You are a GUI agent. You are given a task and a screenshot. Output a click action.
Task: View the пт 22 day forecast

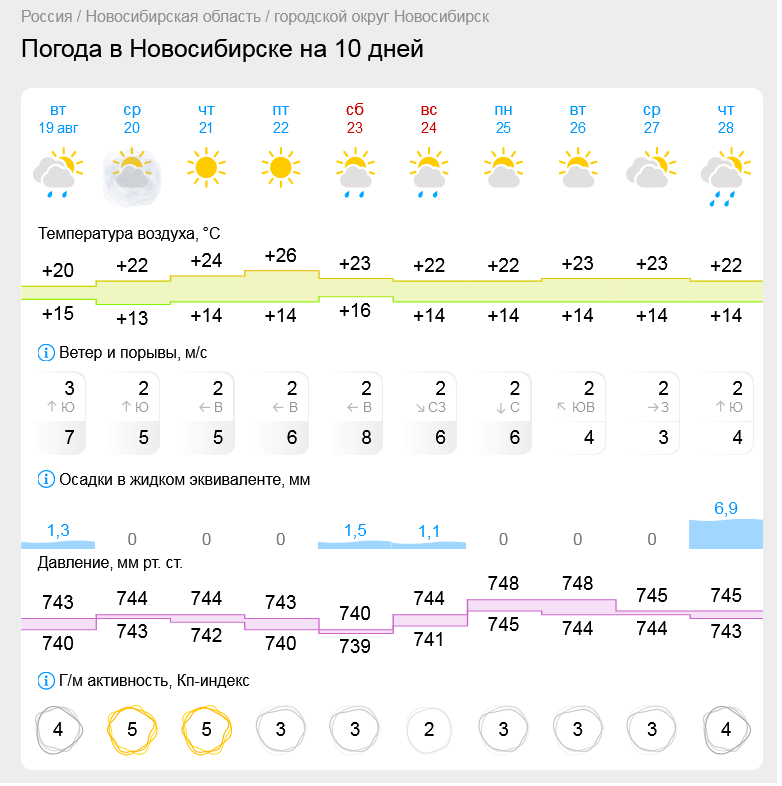(x=281, y=119)
